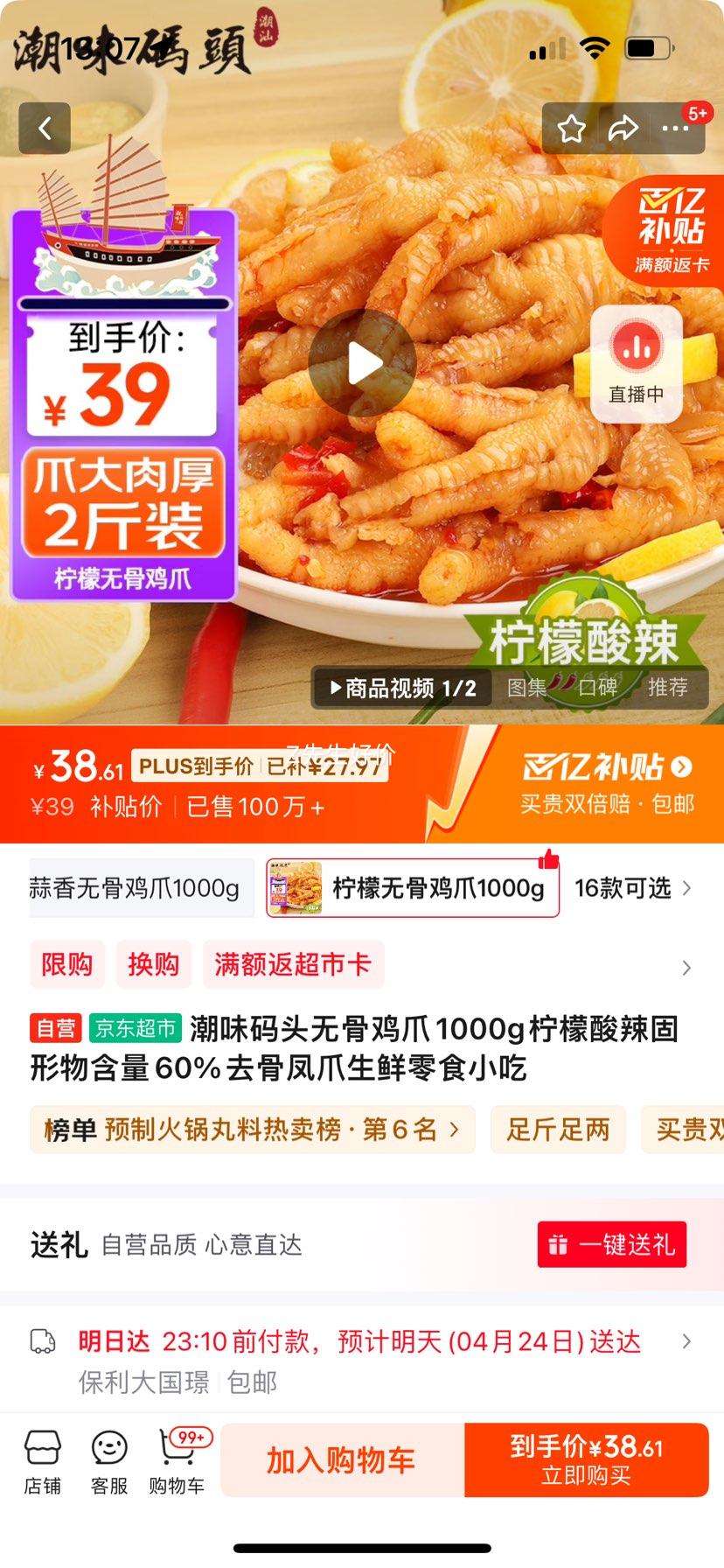Open the share icon
Viewport: 724px width, 1568px height.
pyautogui.click(x=624, y=128)
